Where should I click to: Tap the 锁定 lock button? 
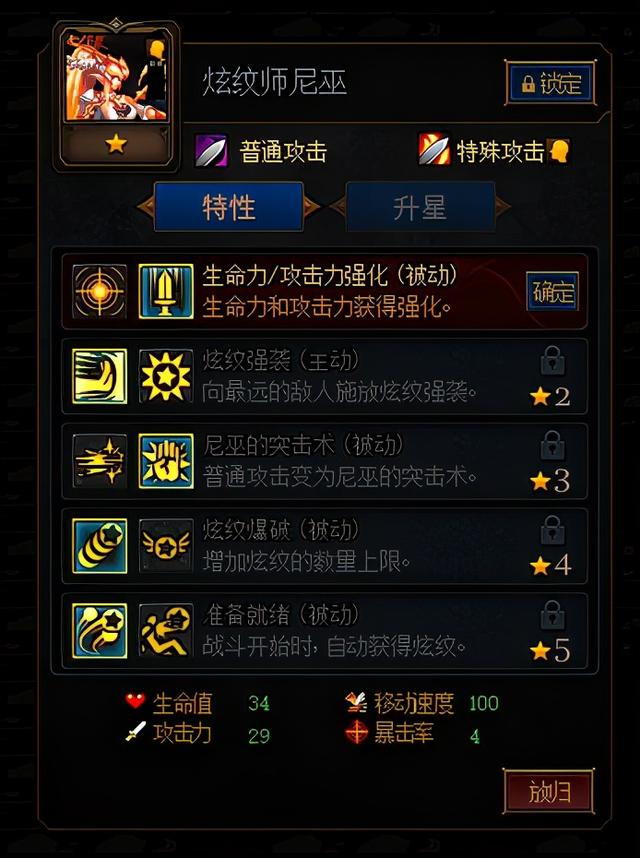click(x=550, y=83)
